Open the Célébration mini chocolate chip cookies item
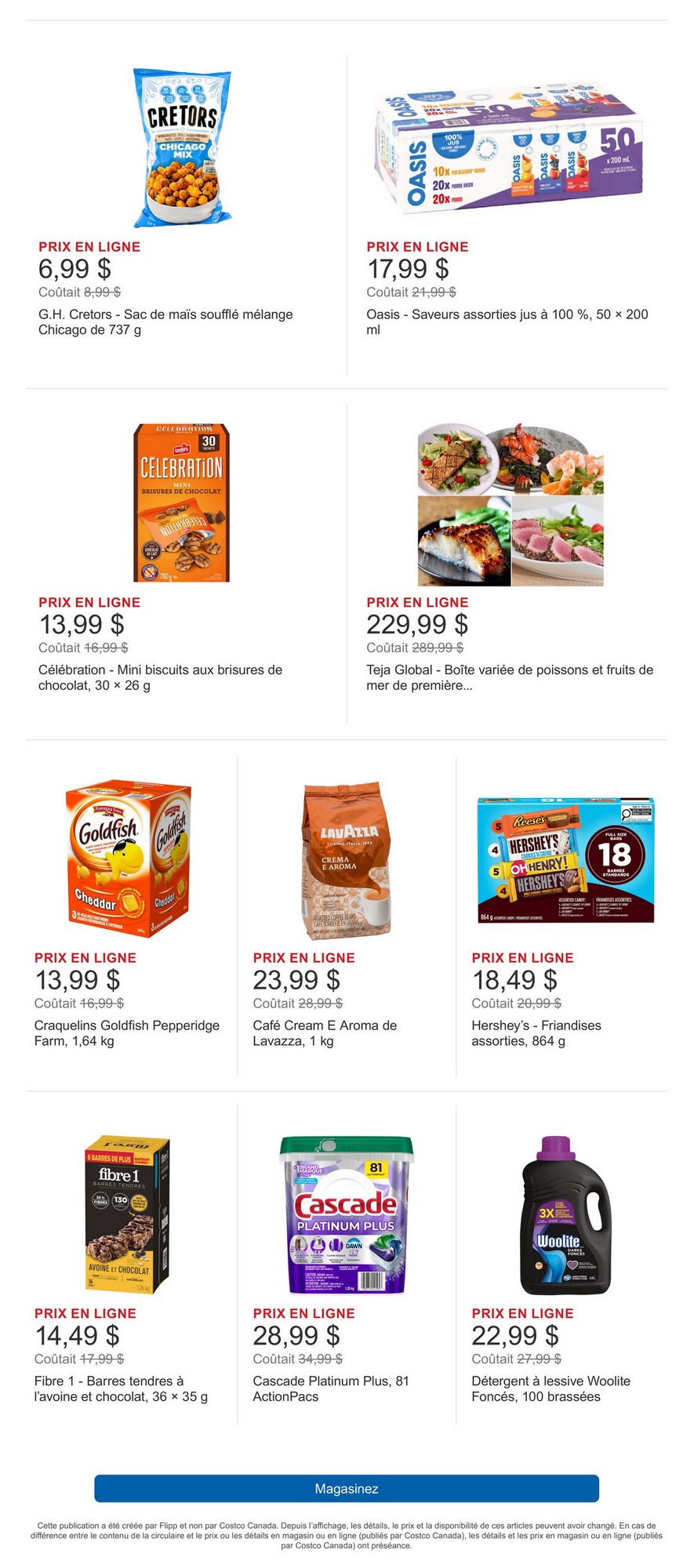Viewport: 694px width, 1568px height. point(182,503)
